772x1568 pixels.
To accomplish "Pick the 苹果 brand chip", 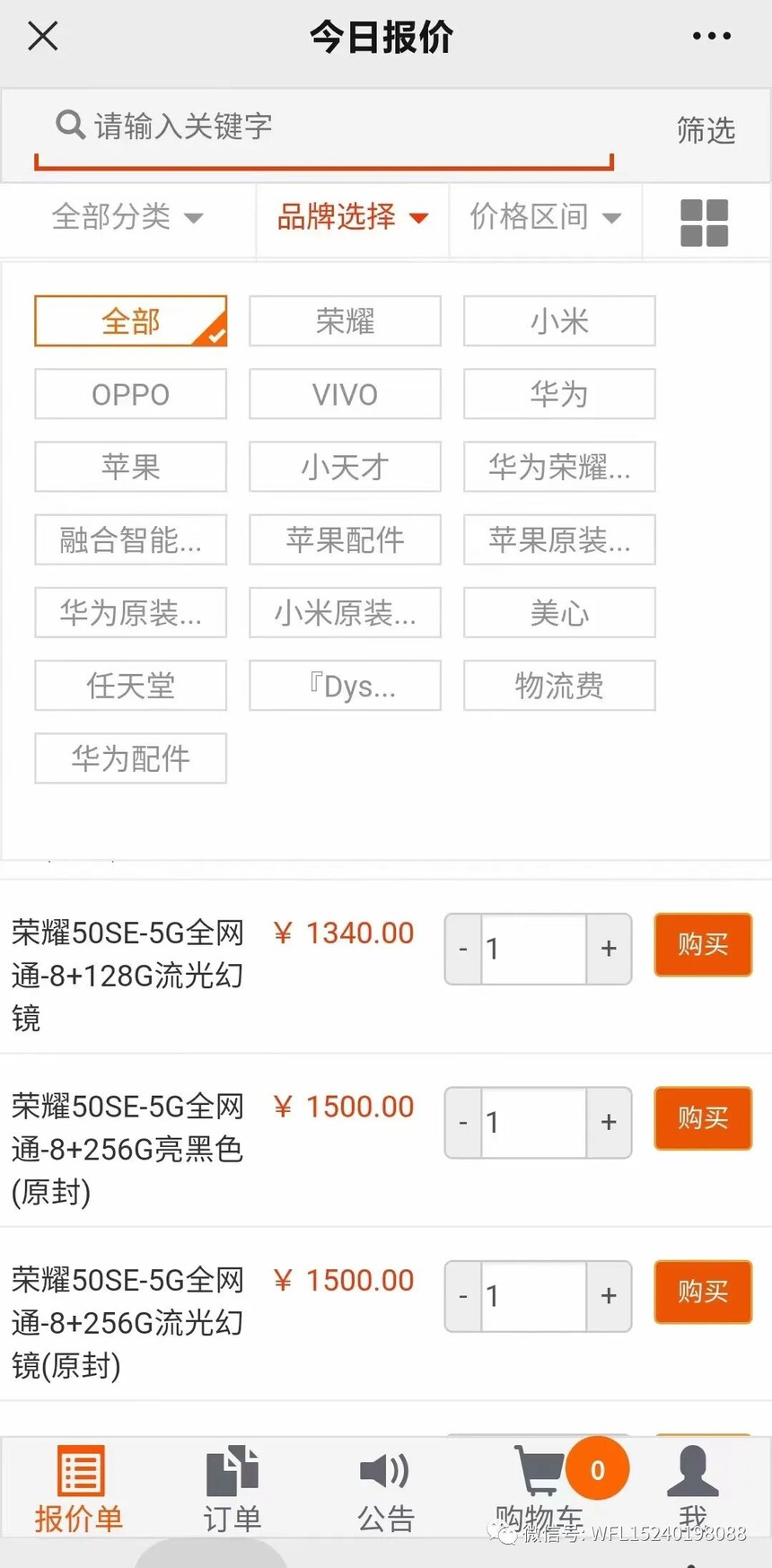I will coord(130,467).
